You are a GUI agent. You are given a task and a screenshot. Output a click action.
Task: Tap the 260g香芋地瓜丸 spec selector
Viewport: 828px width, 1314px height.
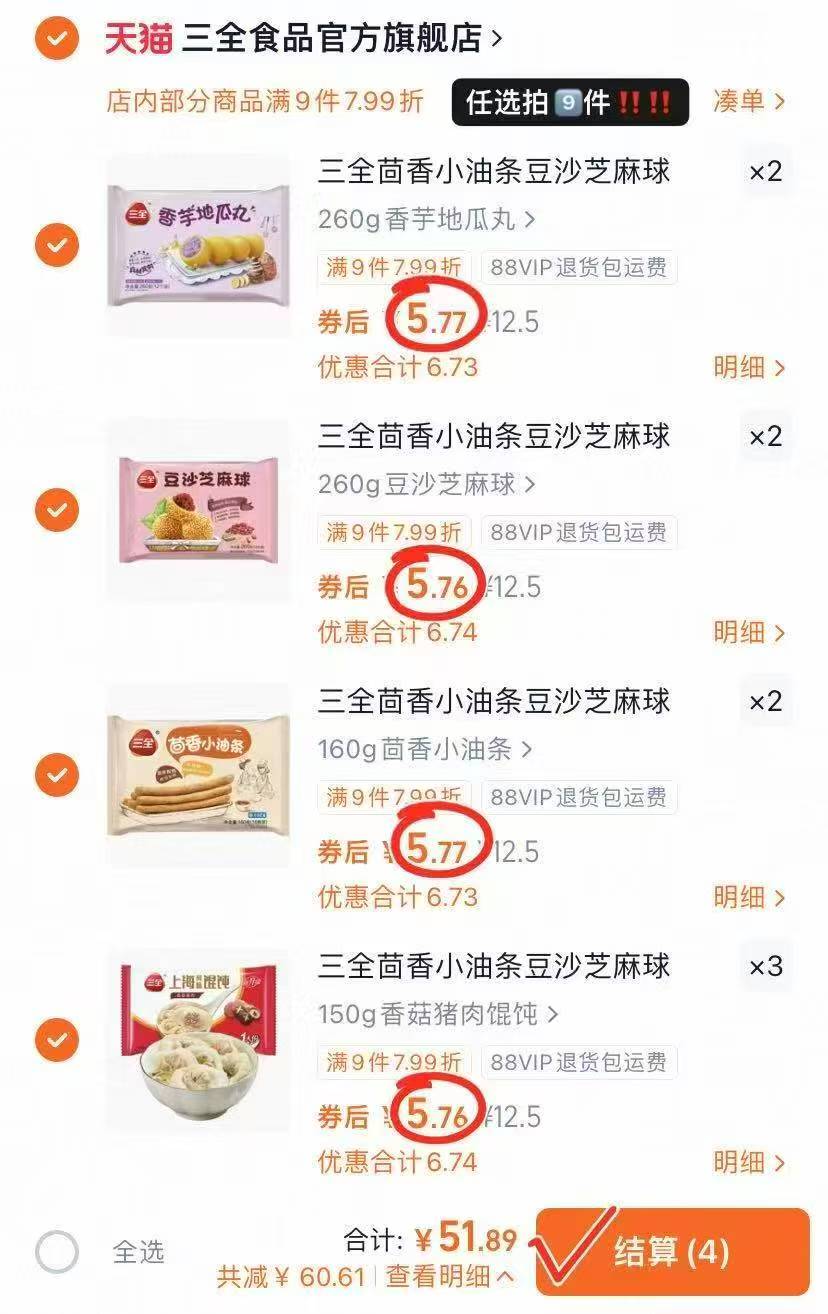pyautogui.click(x=420, y=219)
